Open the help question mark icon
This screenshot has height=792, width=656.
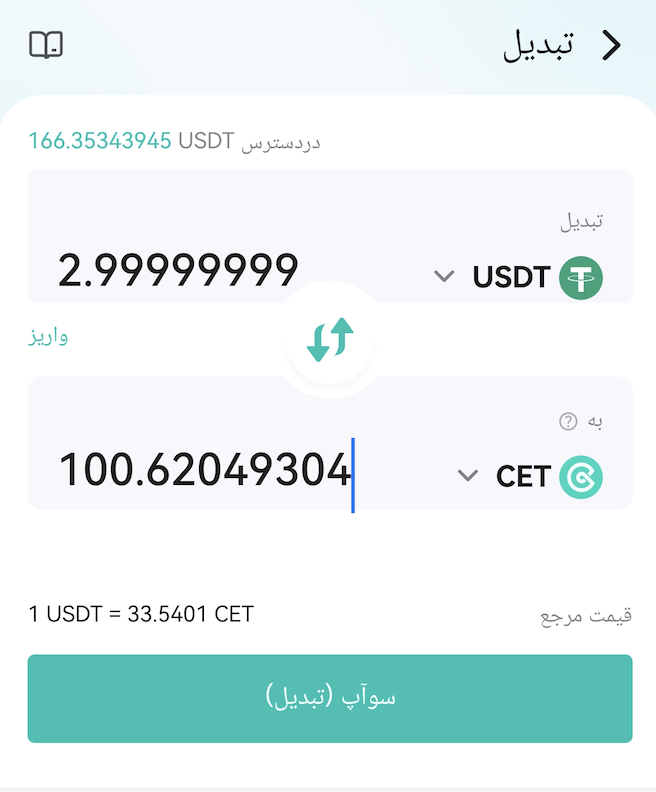pos(568,421)
